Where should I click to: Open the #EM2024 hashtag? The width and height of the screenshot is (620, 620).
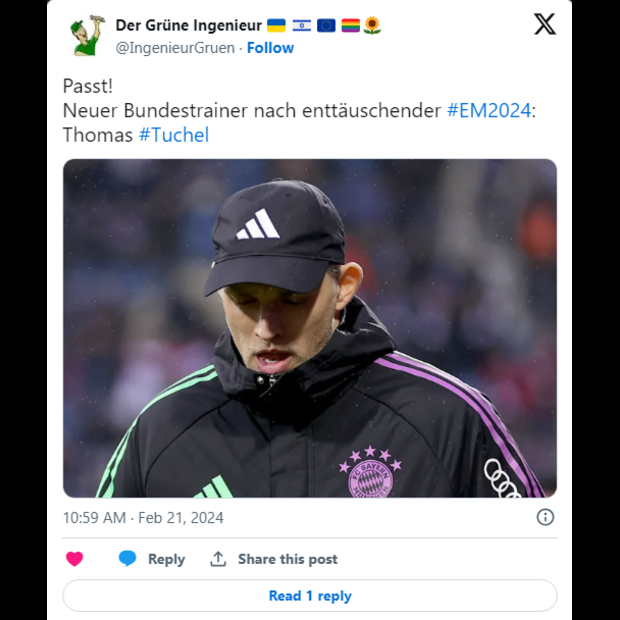[488, 111]
